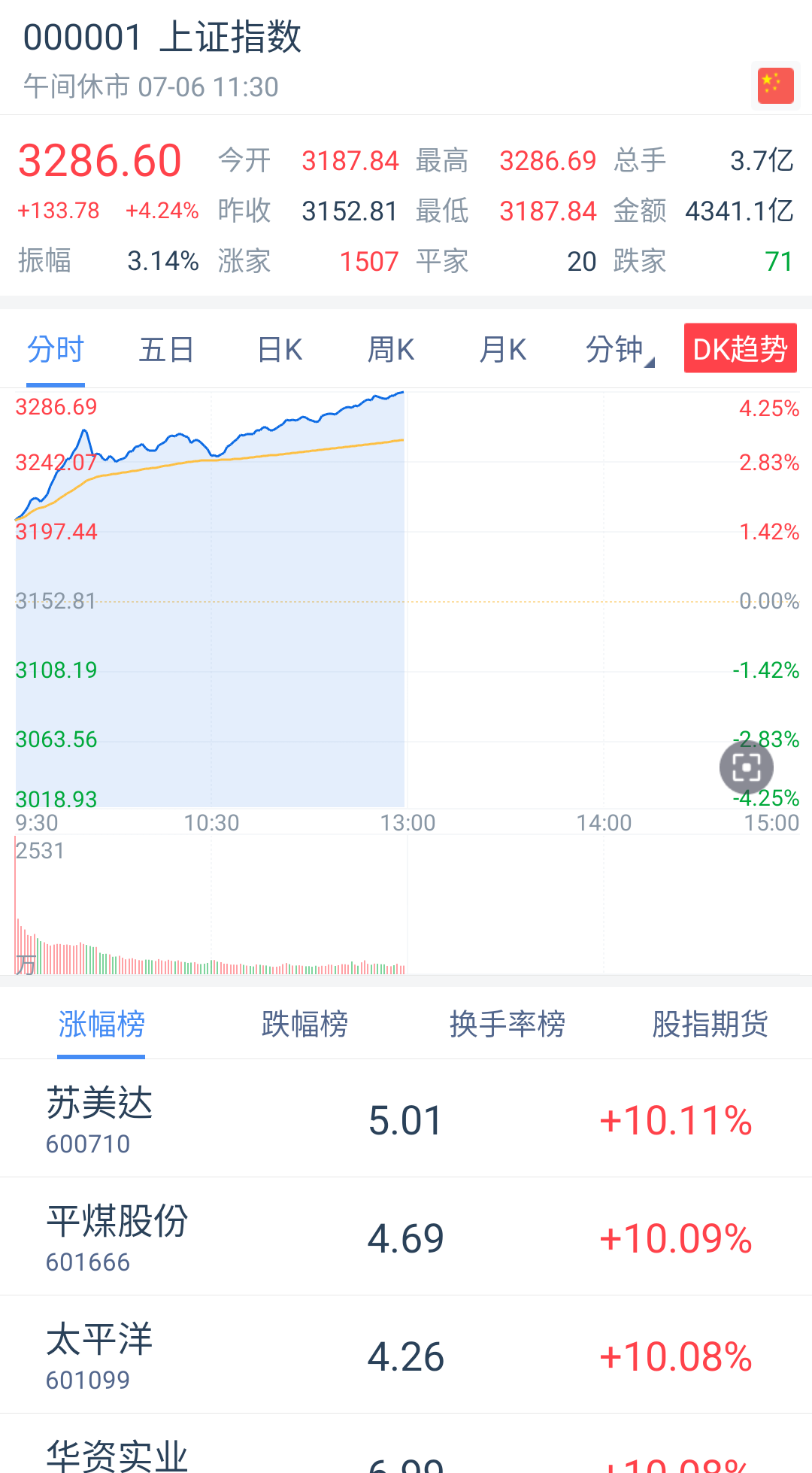Switch to the 换手率榜 tab

(x=507, y=1024)
